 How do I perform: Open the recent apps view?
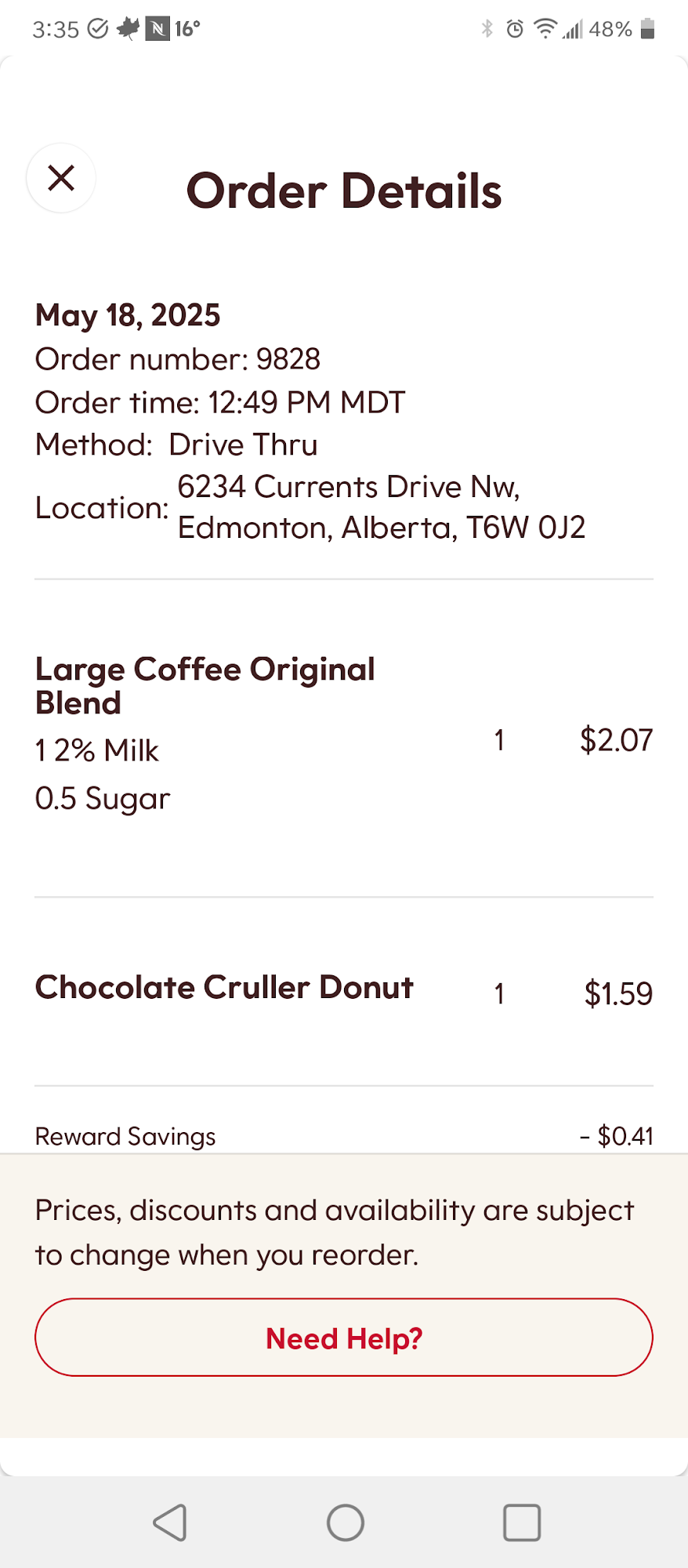[x=521, y=1523]
